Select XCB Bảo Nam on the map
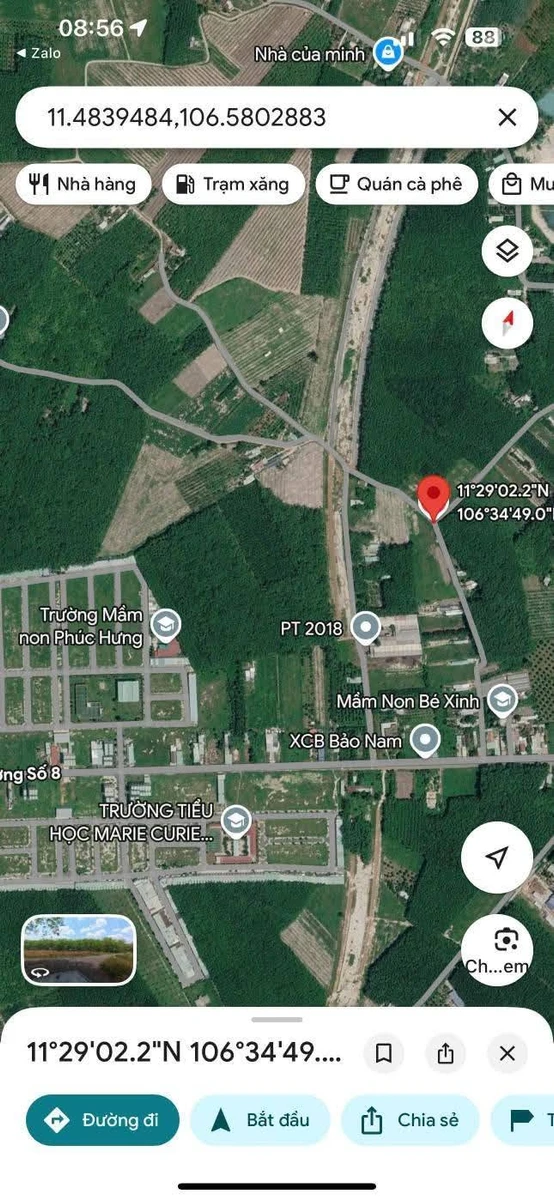Viewport: 554px width, 1200px height. (x=426, y=741)
